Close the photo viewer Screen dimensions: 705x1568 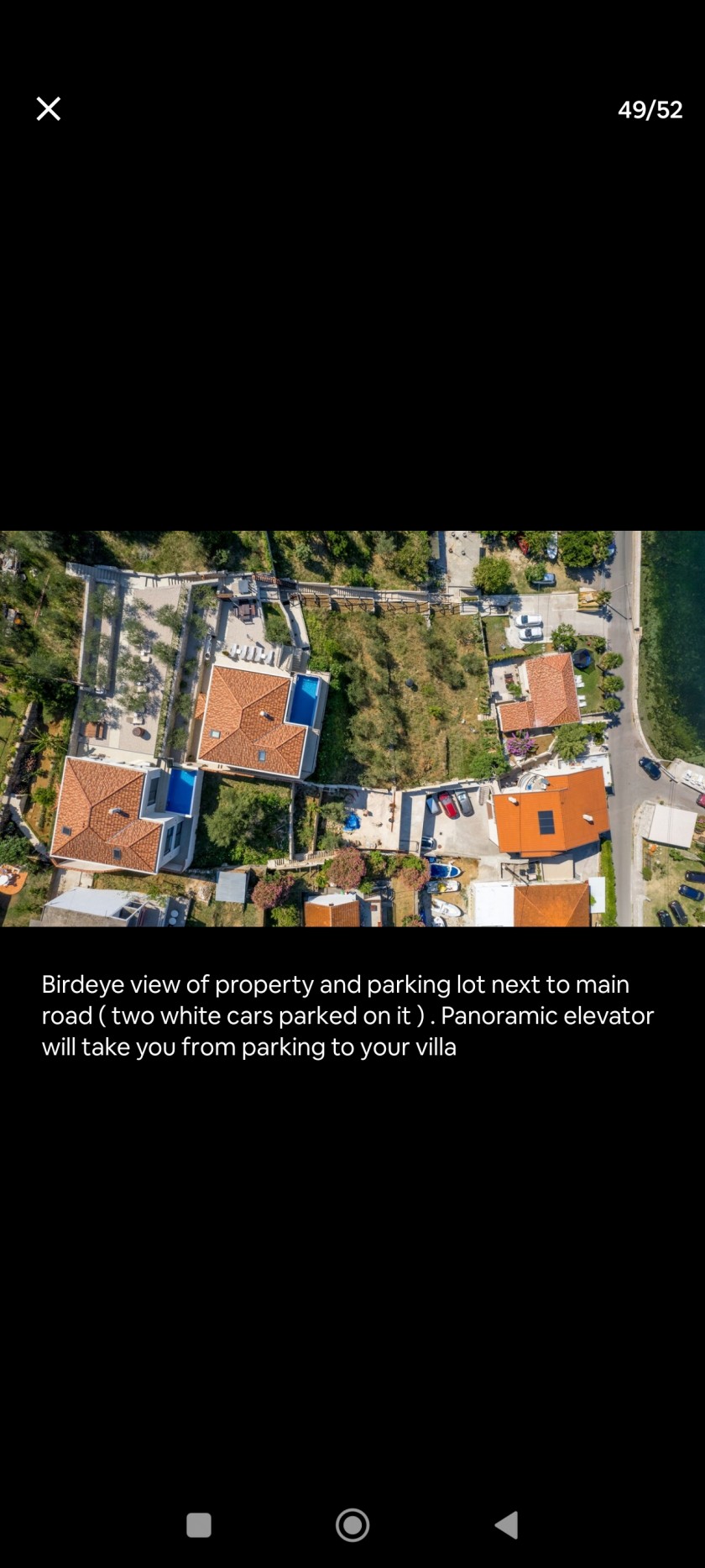click(x=49, y=108)
